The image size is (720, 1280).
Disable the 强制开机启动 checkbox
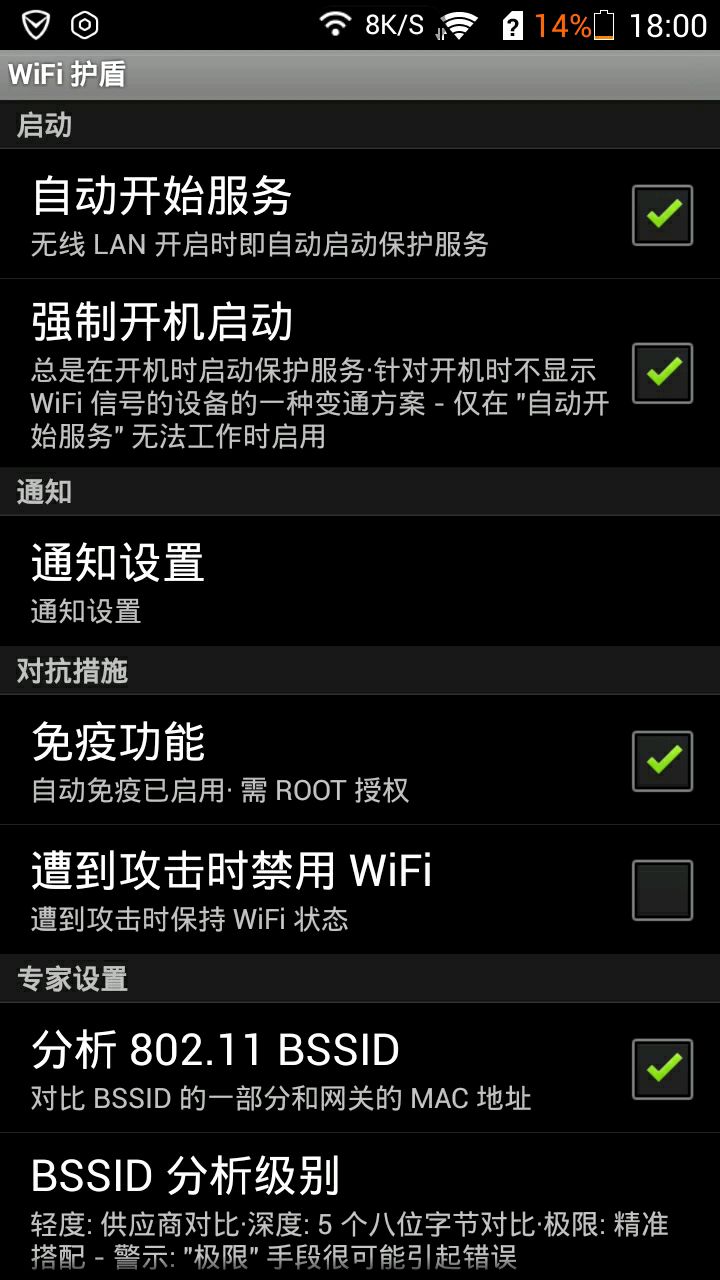coord(662,373)
